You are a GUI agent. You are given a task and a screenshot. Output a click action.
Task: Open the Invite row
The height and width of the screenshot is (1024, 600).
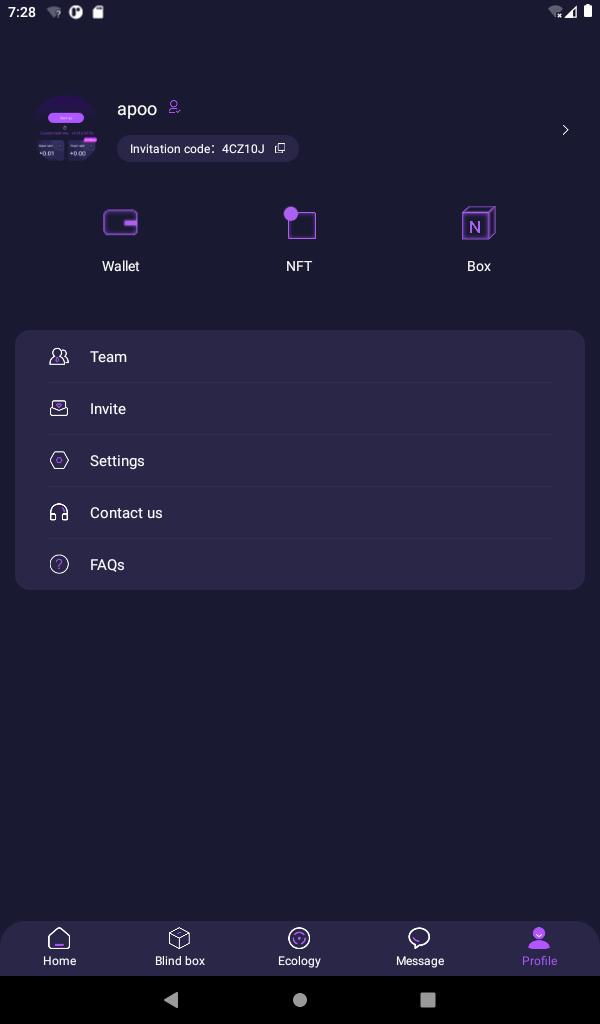point(300,409)
